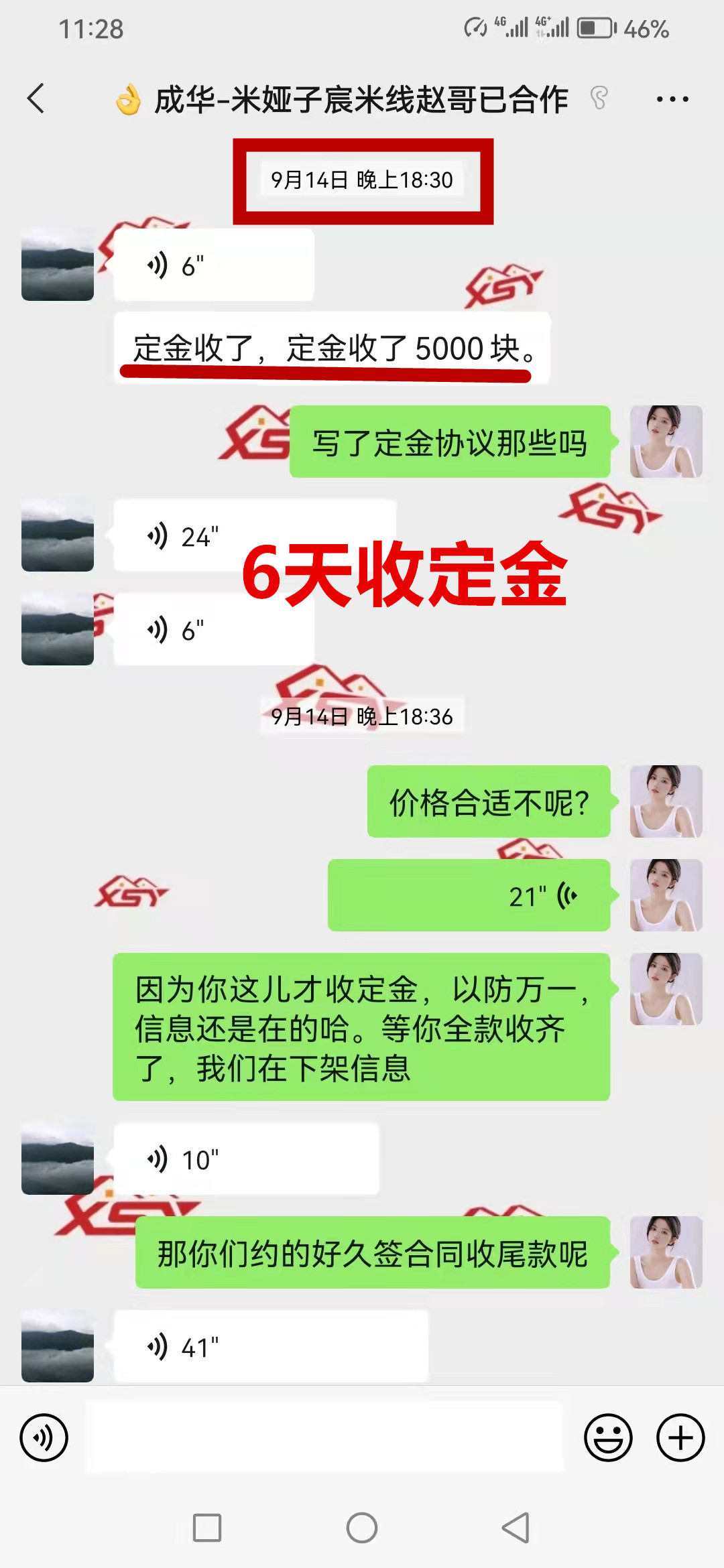Screen dimensions: 724x1568
Task: Open the plus attachment menu
Action: tap(680, 1437)
